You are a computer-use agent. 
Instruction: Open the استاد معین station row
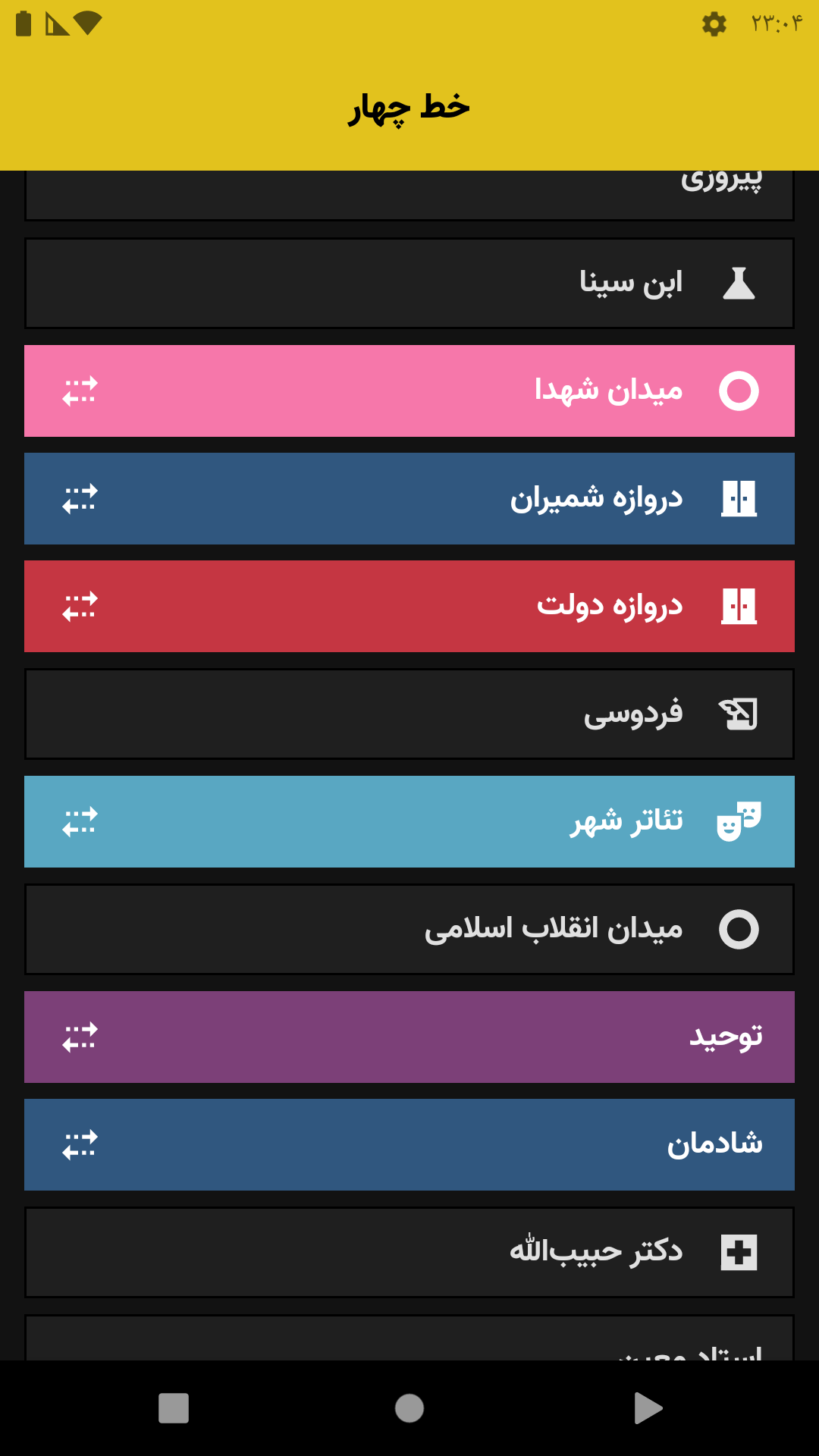(x=409, y=1339)
